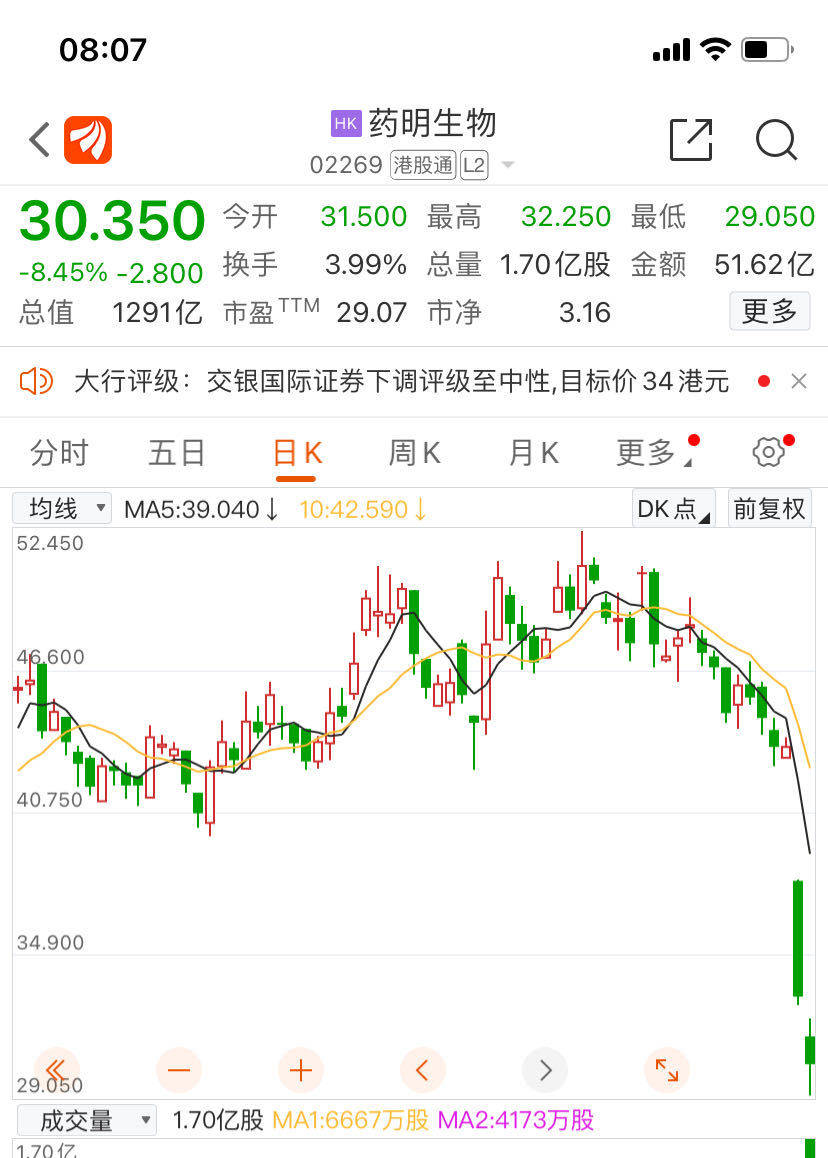This screenshot has height=1158, width=828.
Task: Tap the DK点 option
Action: (x=673, y=509)
